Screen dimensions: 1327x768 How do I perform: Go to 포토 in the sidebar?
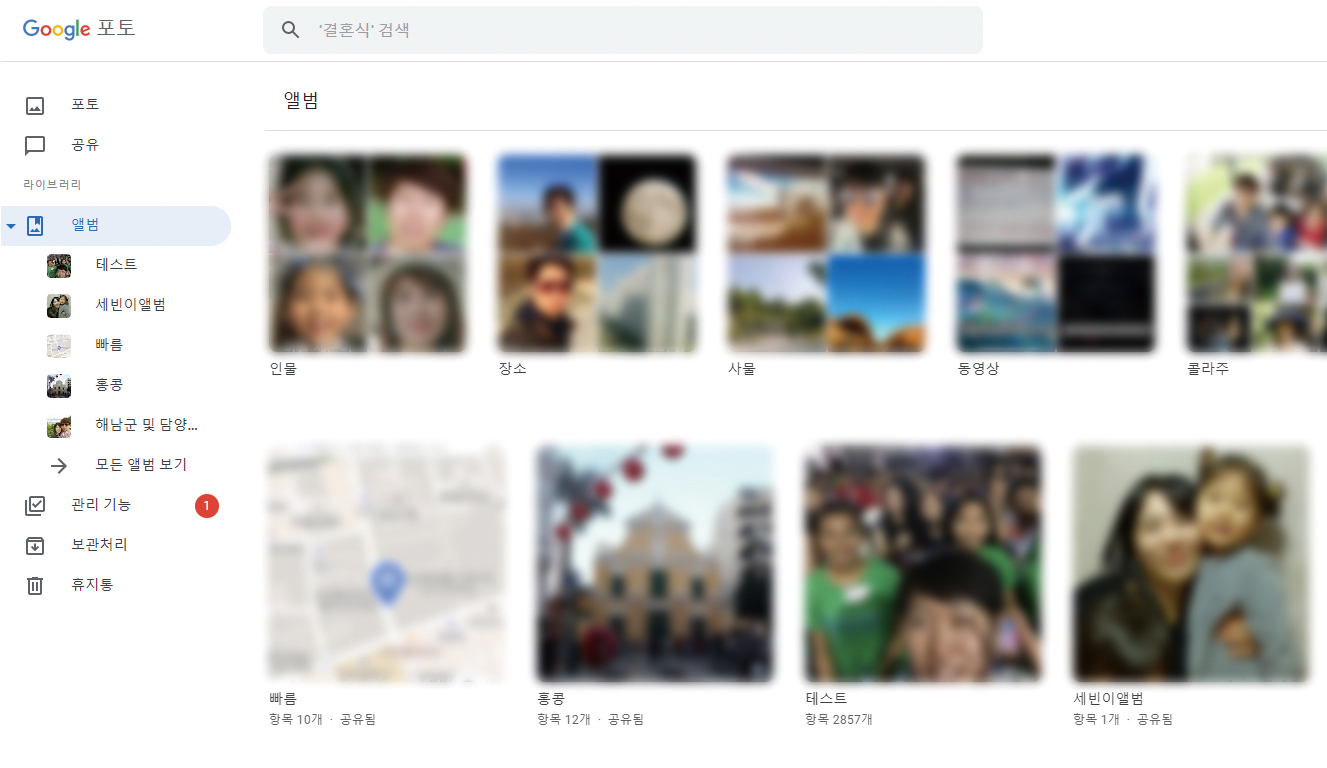pyautogui.click(x=85, y=105)
